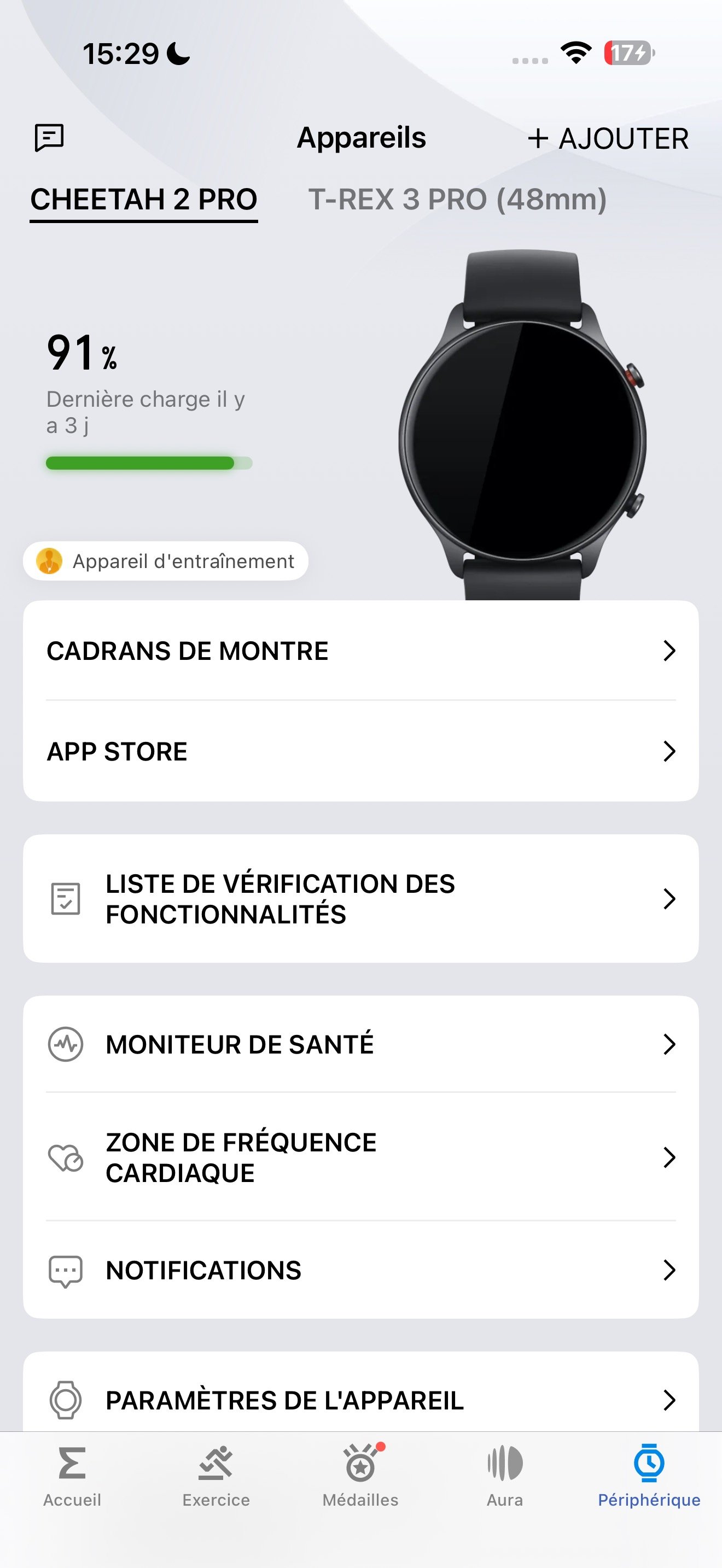Switch to the Exercice tab
Image resolution: width=722 pixels, height=1568 pixels.
pos(216,1476)
